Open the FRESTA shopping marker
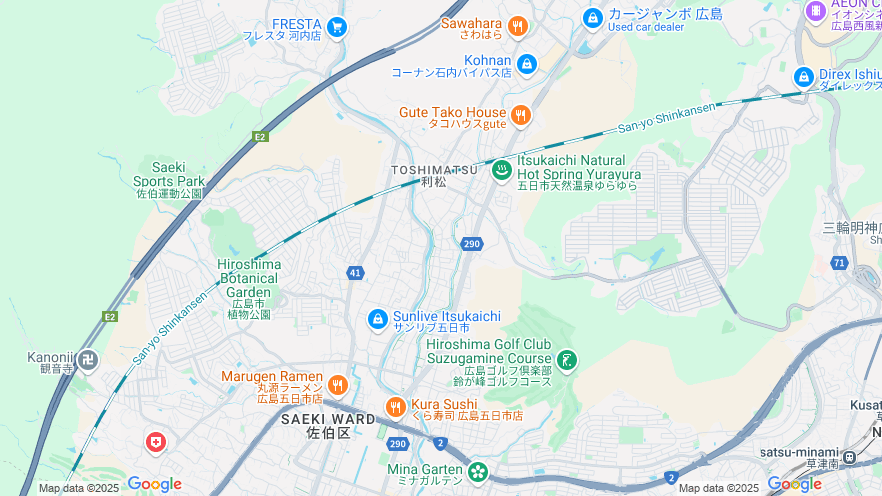This screenshot has height=496, width=882. pos(336,27)
